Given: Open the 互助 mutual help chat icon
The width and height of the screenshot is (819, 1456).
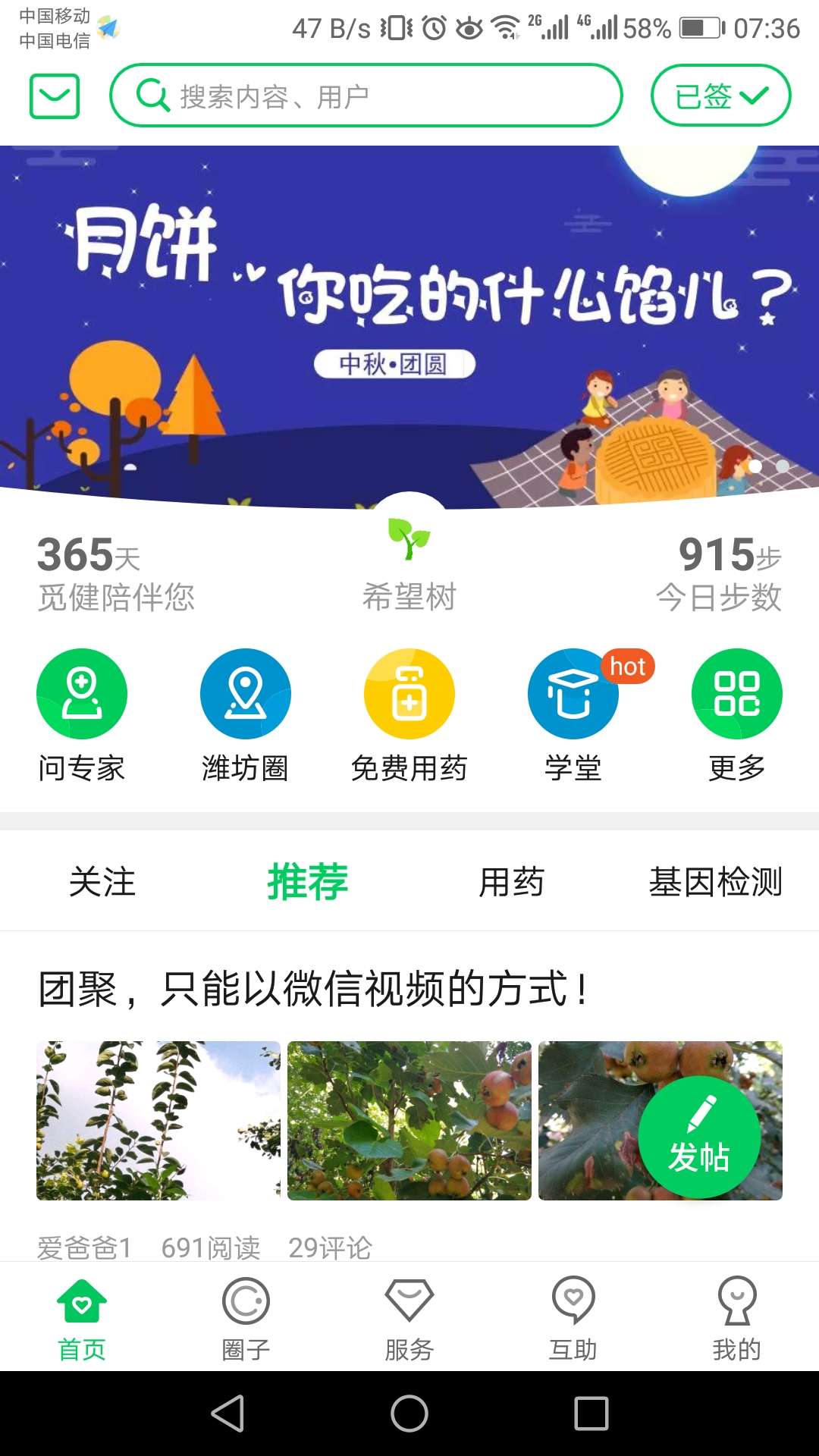Looking at the screenshot, I should pyautogui.click(x=573, y=1300).
